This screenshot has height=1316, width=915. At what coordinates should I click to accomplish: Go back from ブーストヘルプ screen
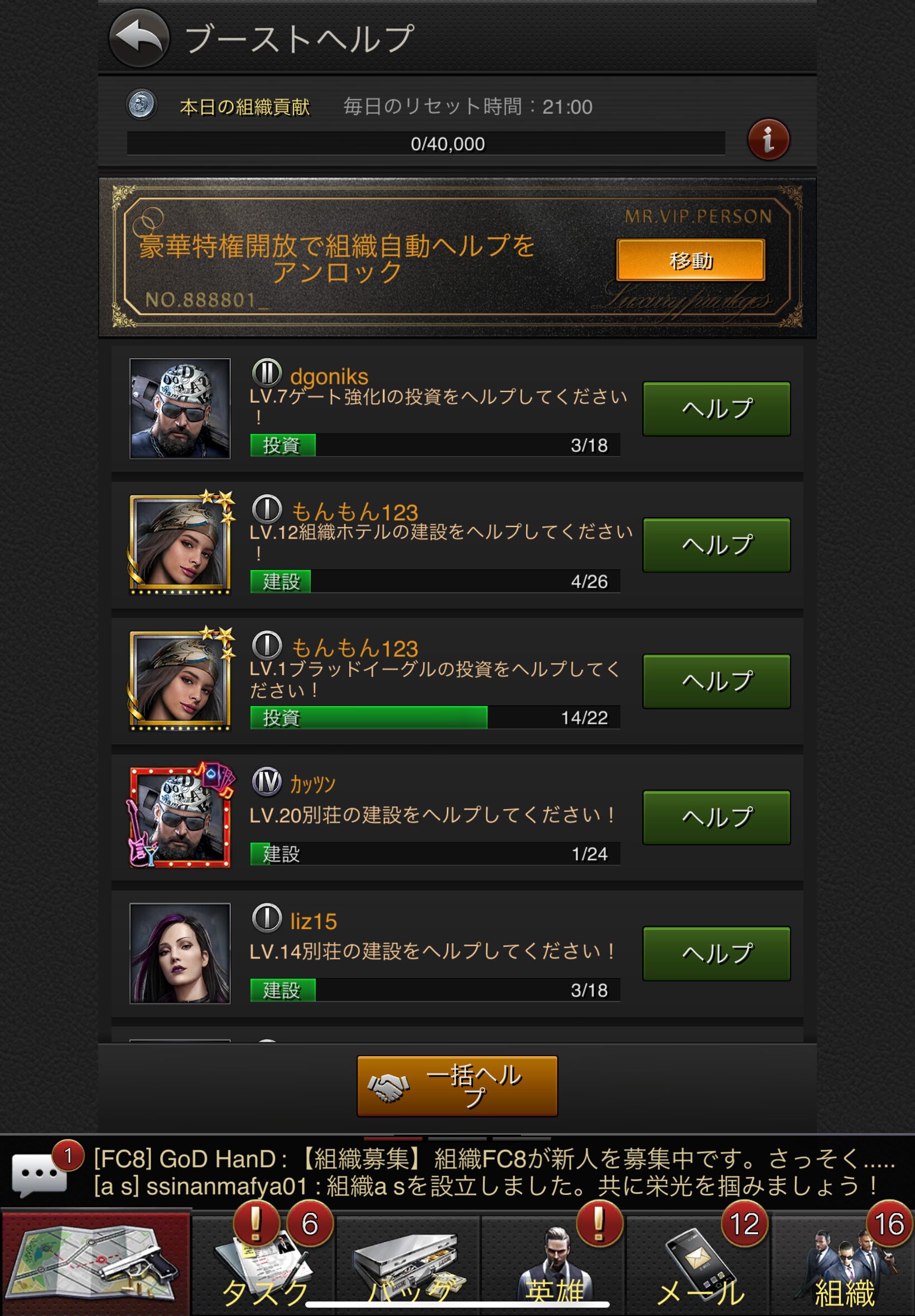(139, 38)
